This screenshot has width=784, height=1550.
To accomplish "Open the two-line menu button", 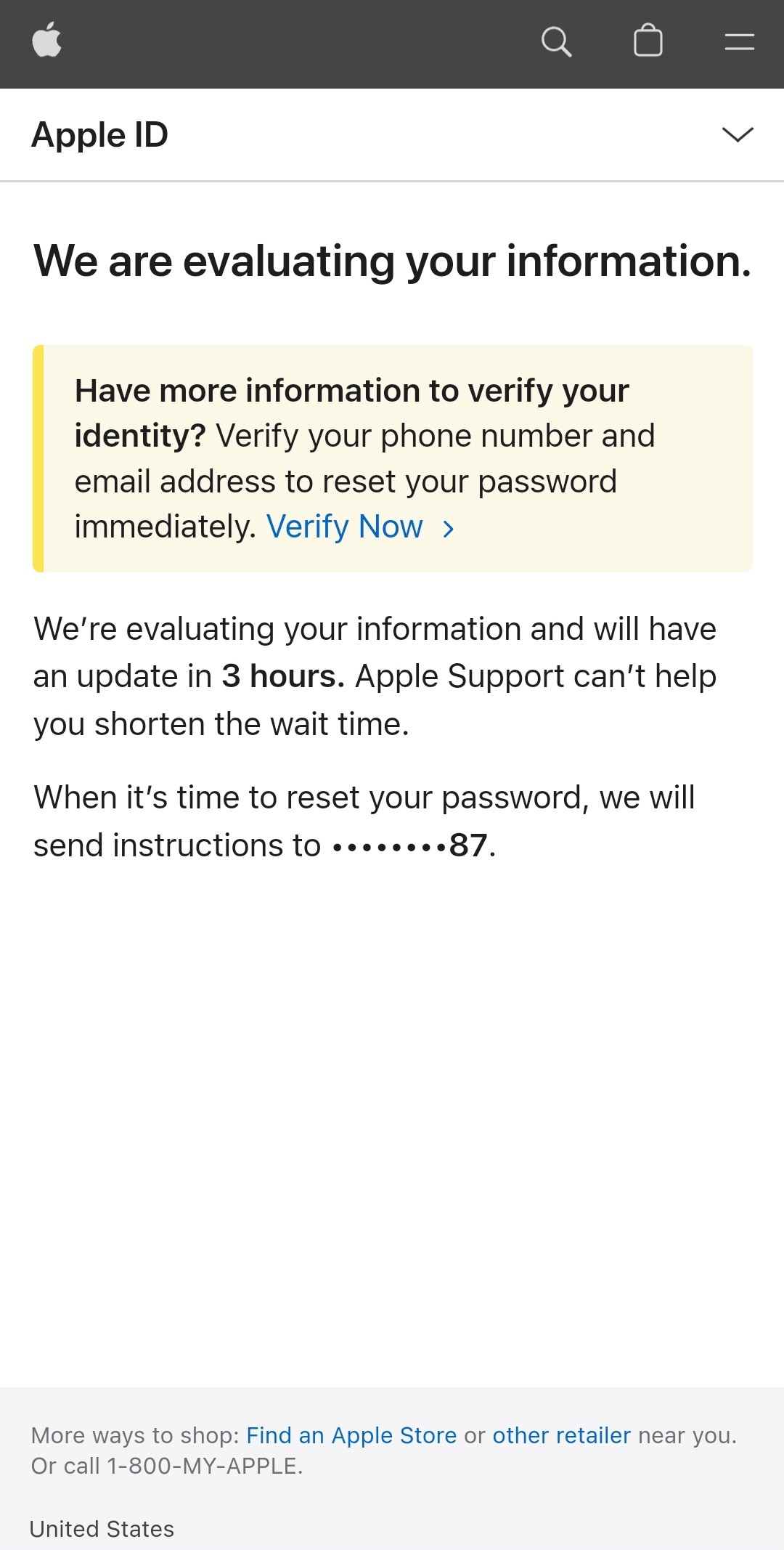I will pos(739,42).
